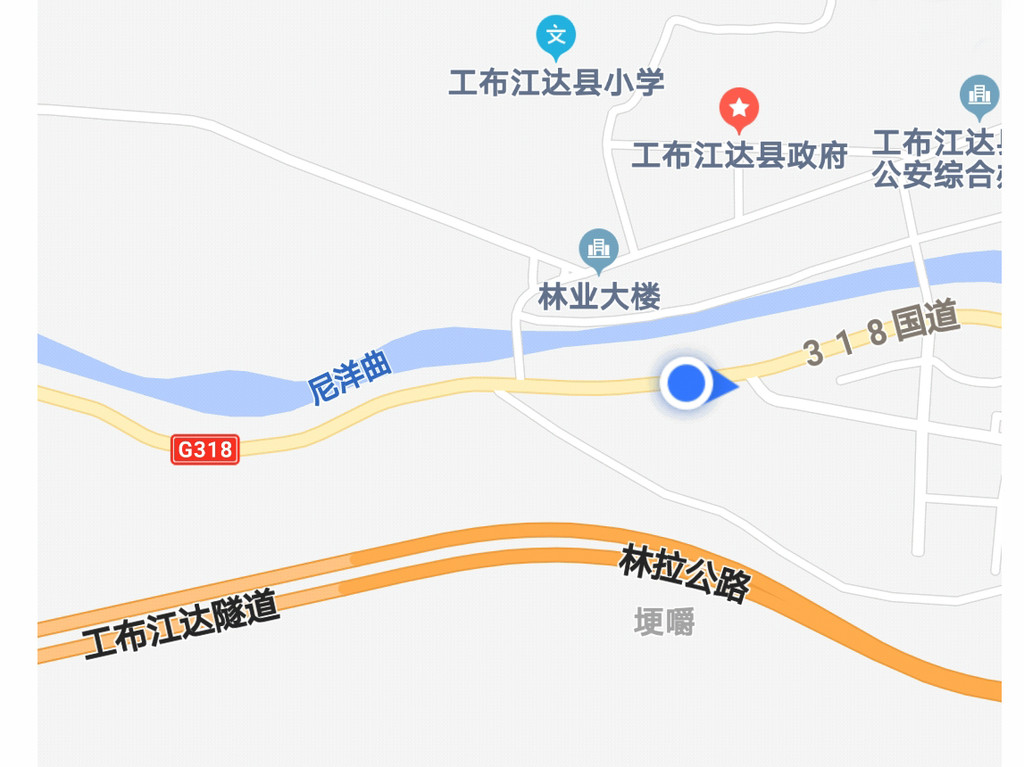Image resolution: width=1024 pixels, height=767 pixels.
Task: Open the 工布江达县政府 red star marker
Action: 739,108
